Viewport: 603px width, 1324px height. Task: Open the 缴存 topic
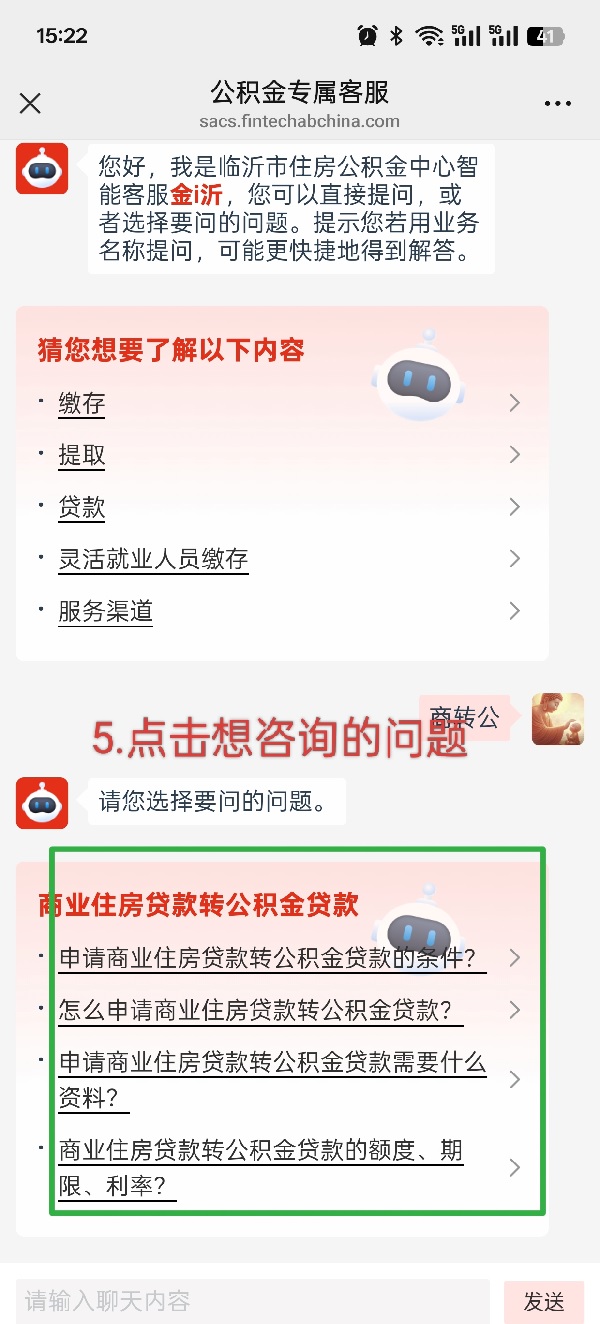coord(82,403)
